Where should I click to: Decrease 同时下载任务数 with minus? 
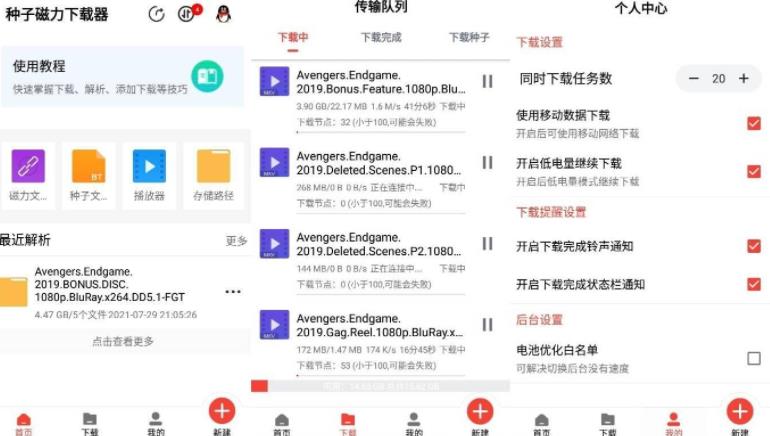694,78
